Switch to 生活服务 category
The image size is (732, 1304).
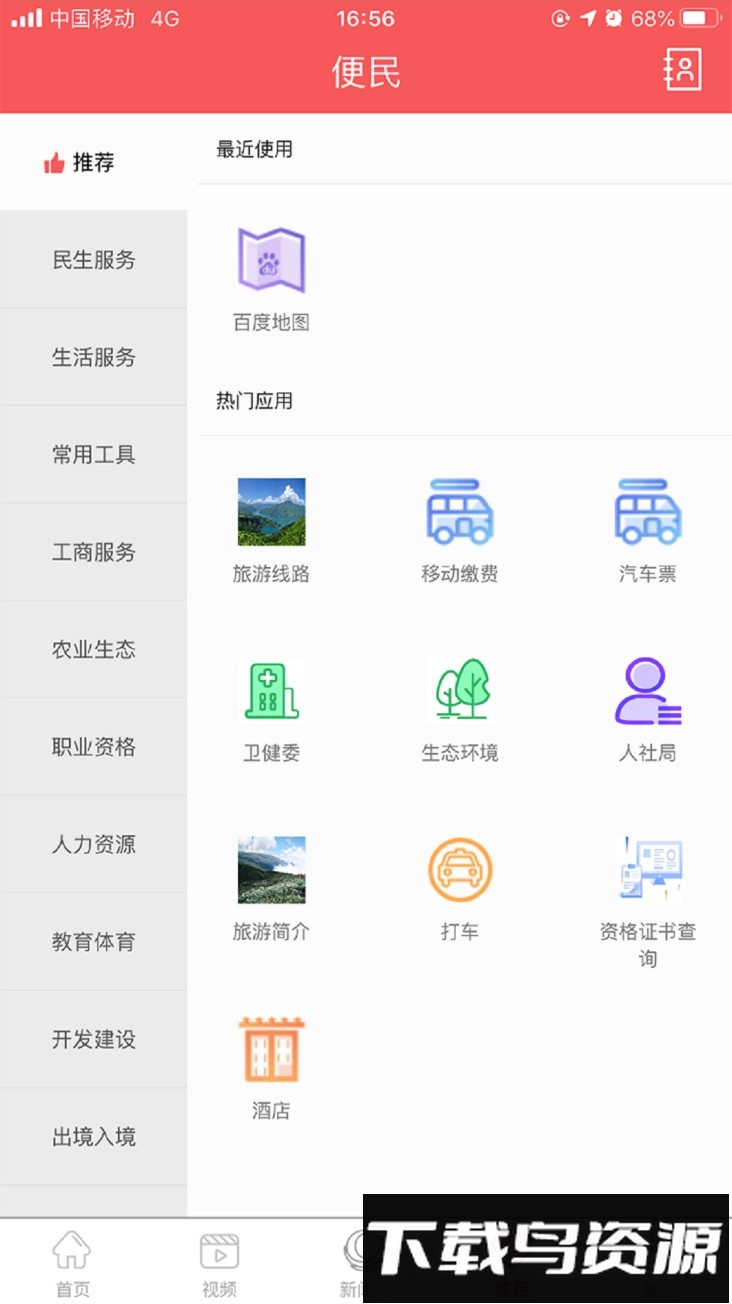tap(93, 357)
